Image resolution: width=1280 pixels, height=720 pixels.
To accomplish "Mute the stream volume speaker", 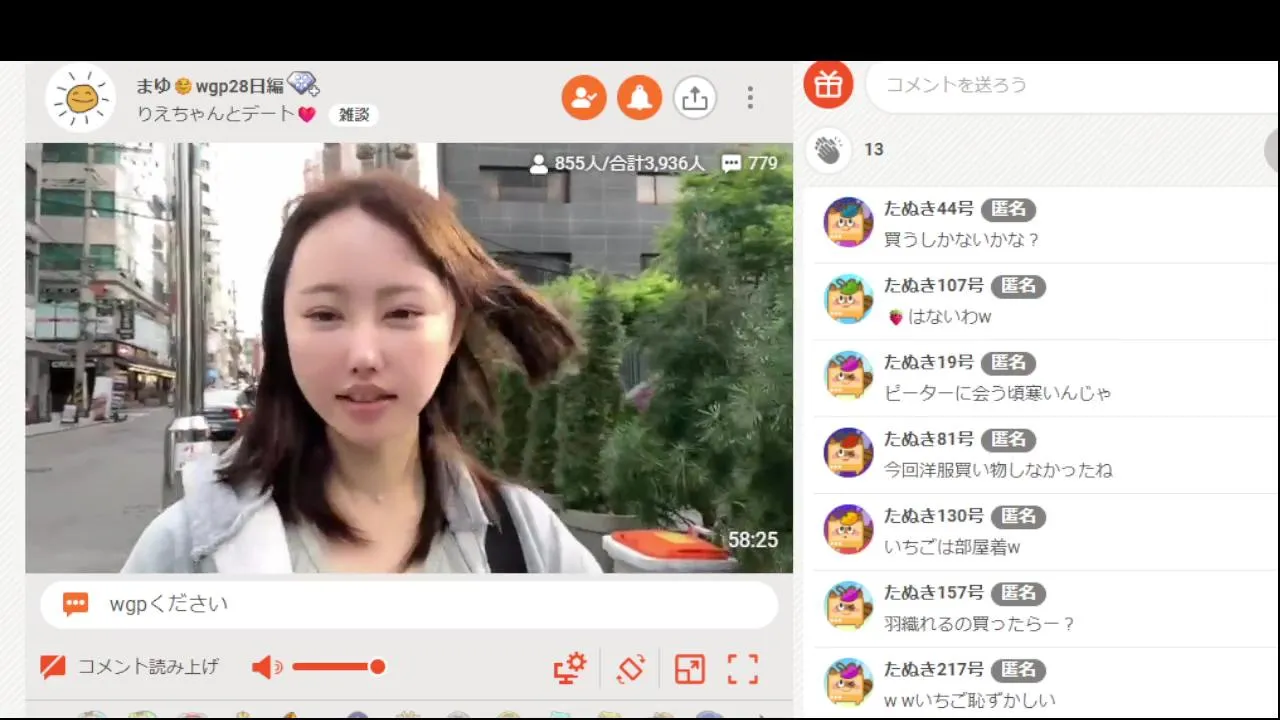I will (x=266, y=667).
